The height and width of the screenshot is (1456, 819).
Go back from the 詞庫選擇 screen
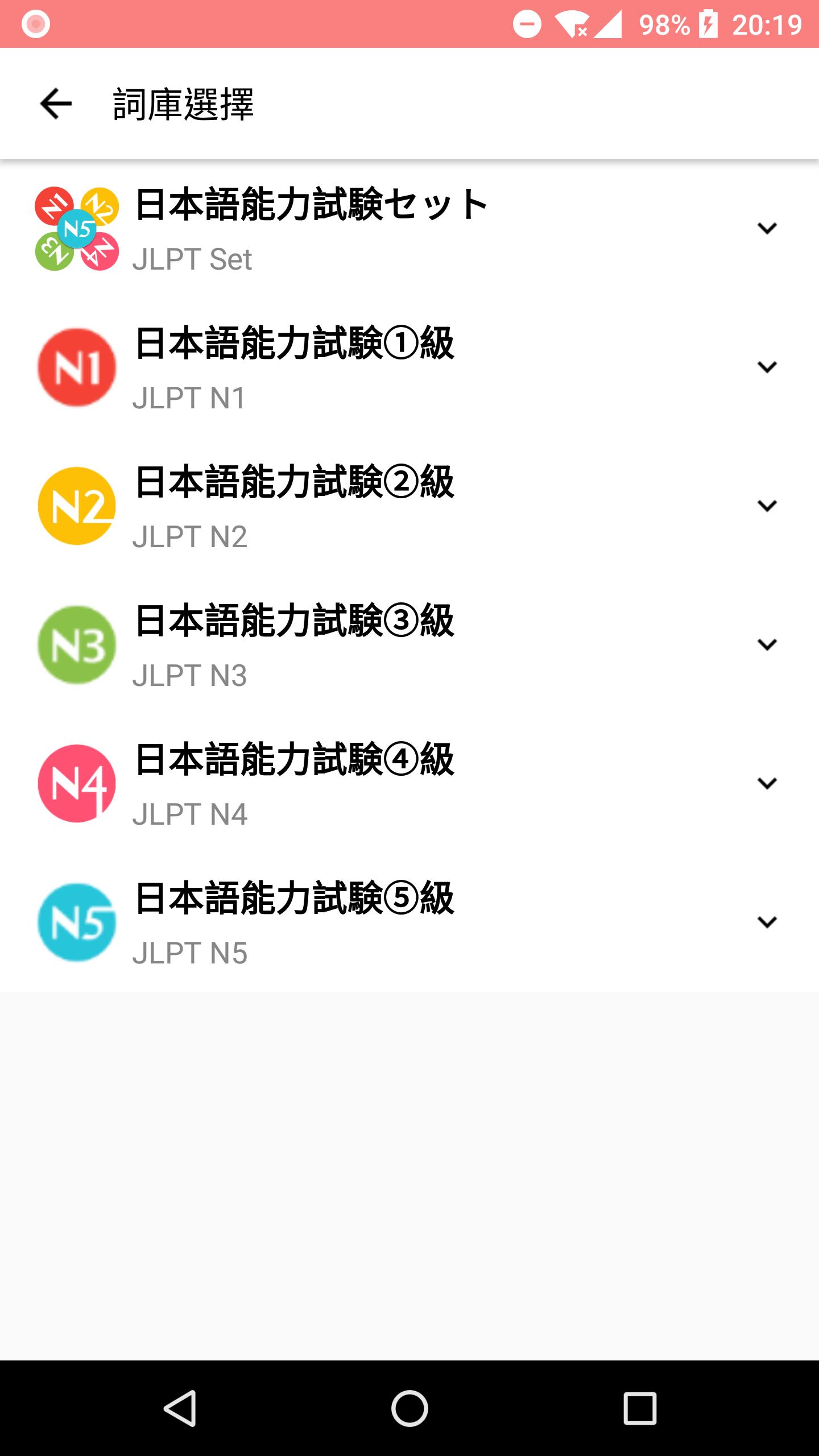(x=56, y=104)
